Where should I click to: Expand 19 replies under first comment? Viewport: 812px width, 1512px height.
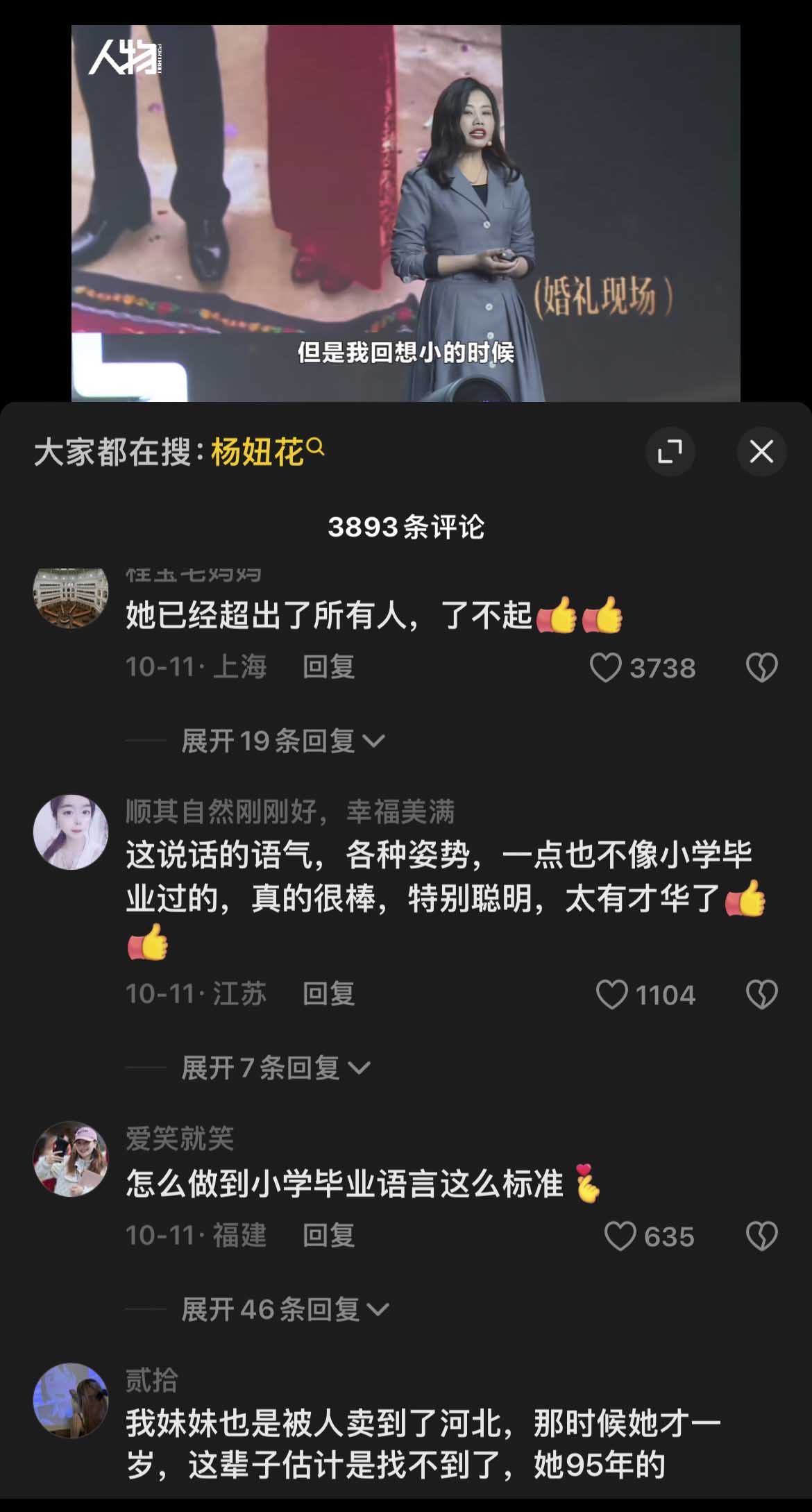pos(282,741)
